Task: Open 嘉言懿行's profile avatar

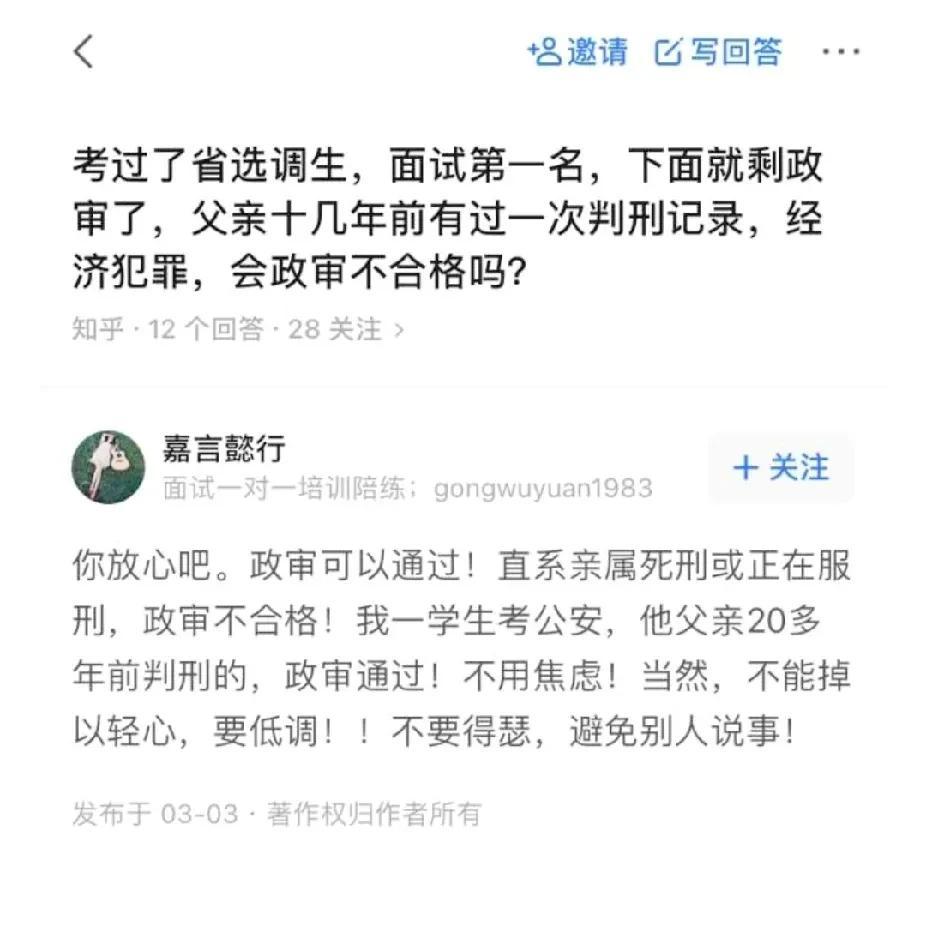Action: coord(108,467)
